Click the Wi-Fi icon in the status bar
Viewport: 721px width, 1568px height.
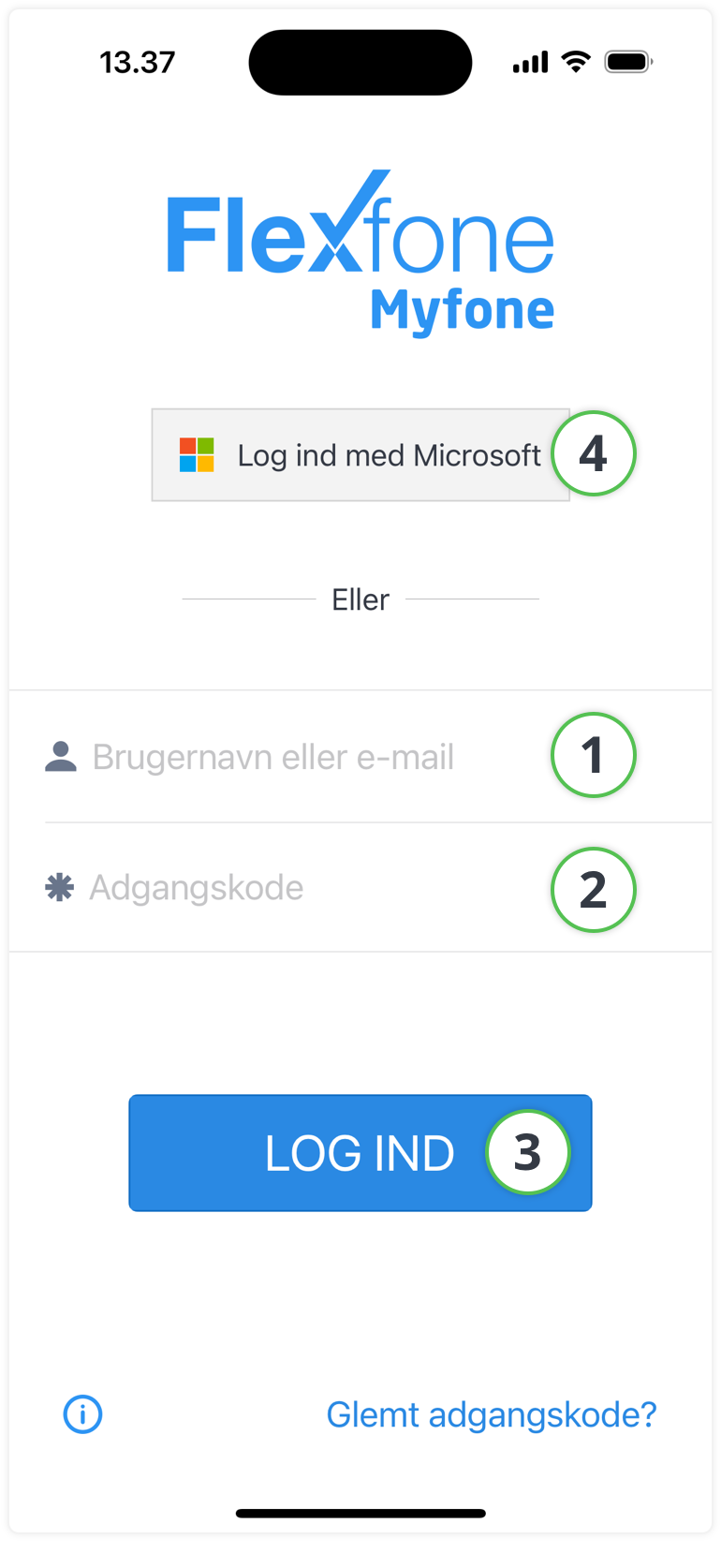tap(575, 60)
